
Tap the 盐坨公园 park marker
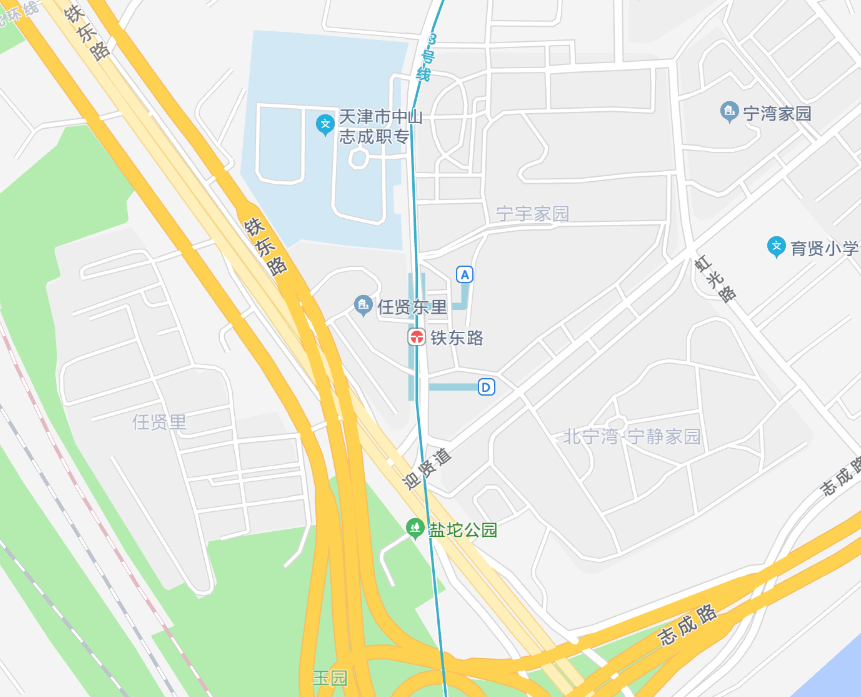[414, 528]
